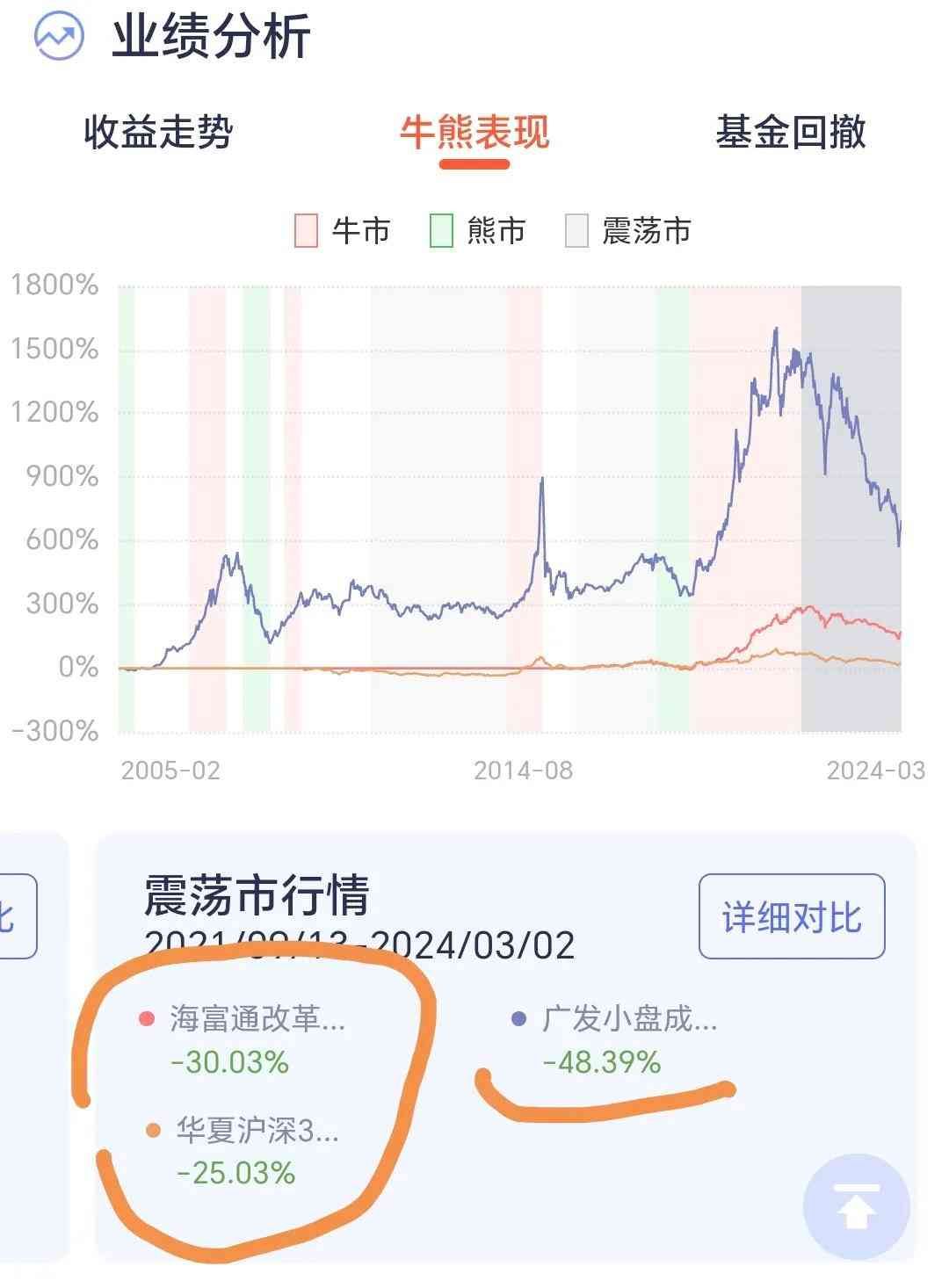Tap the back-to-top floating button
Image resolution: width=949 pixels, height=1288 pixels.
pyautogui.click(x=857, y=1206)
